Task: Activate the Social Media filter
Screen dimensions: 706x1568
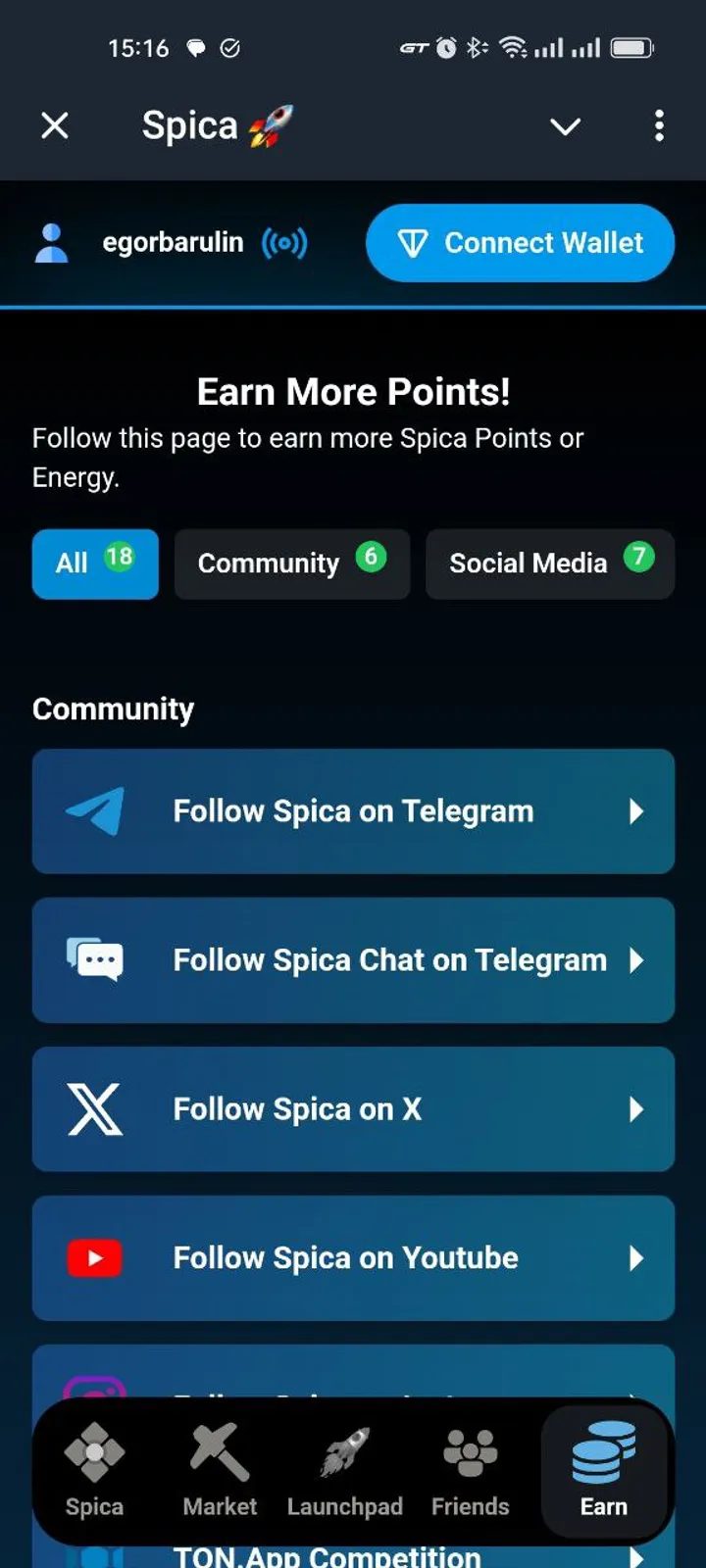Action: pyautogui.click(x=549, y=563)
